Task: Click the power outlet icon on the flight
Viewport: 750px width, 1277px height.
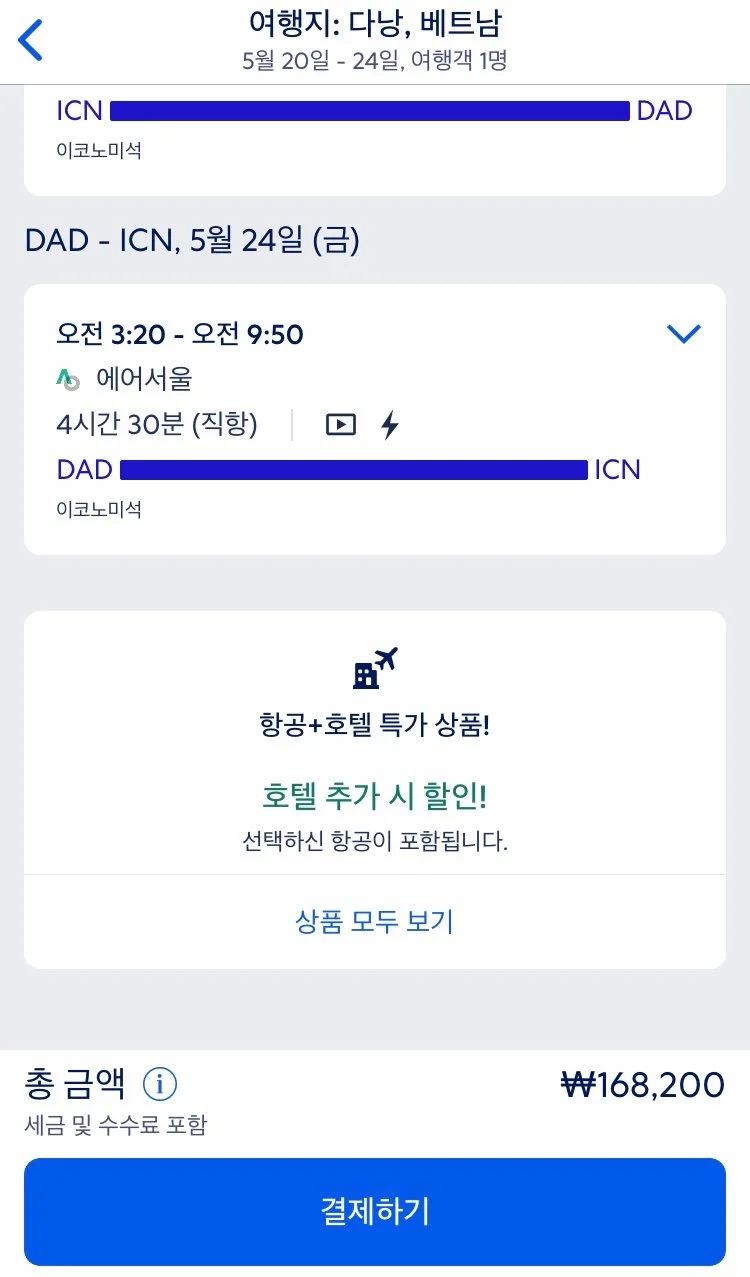Action: click(x=390, y=424)
